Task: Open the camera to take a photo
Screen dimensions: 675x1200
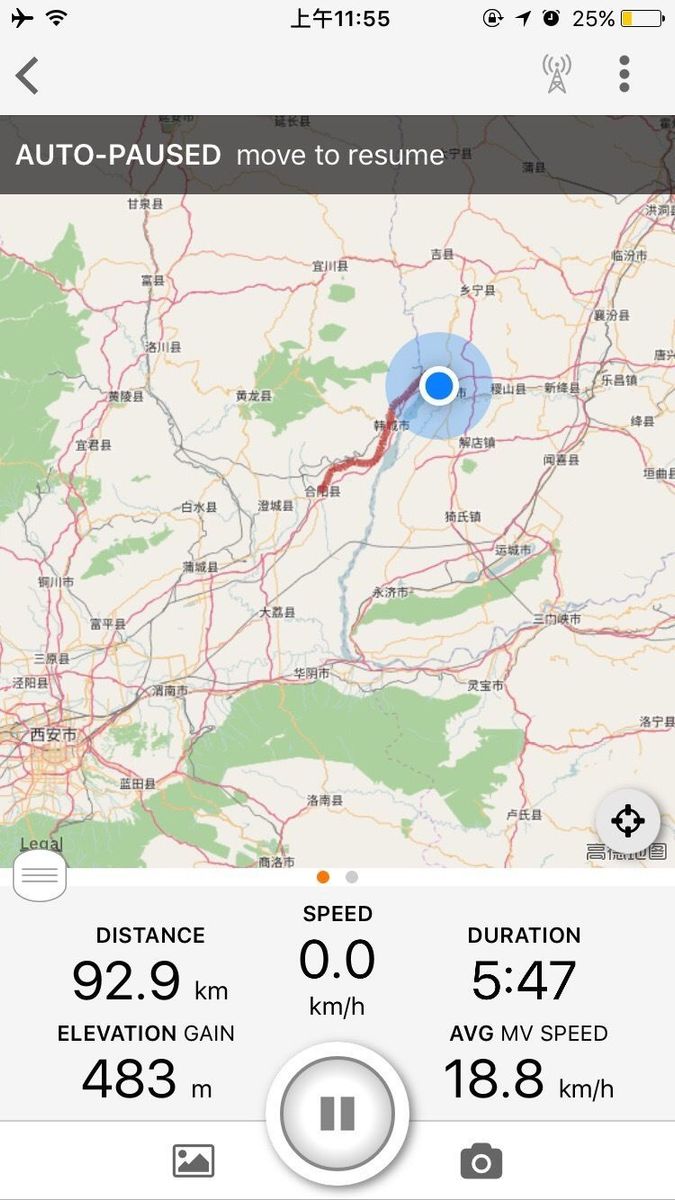Action: click(481, 1161)
